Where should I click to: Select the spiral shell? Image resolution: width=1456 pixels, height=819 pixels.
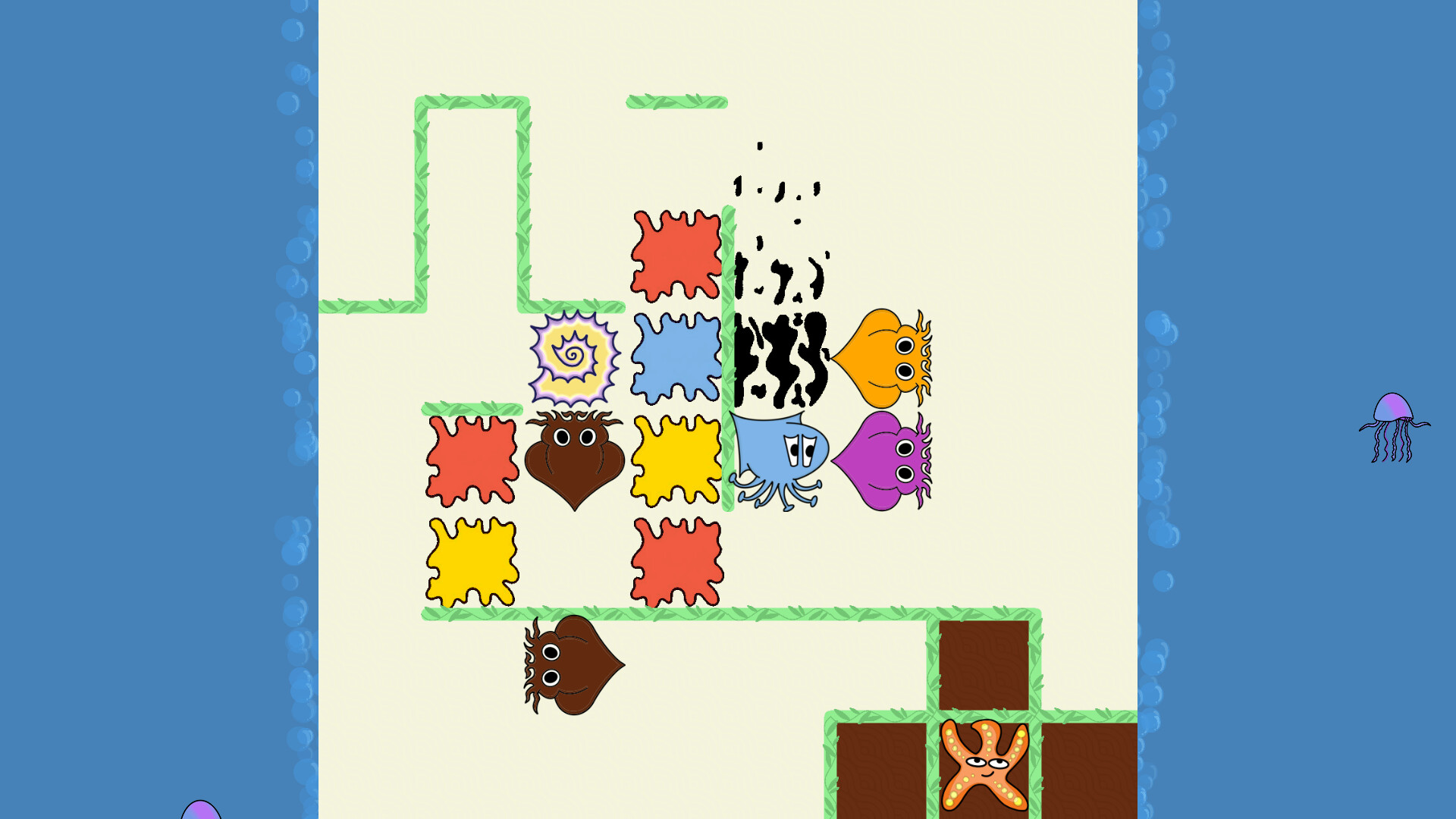click(x=574, y=358)
